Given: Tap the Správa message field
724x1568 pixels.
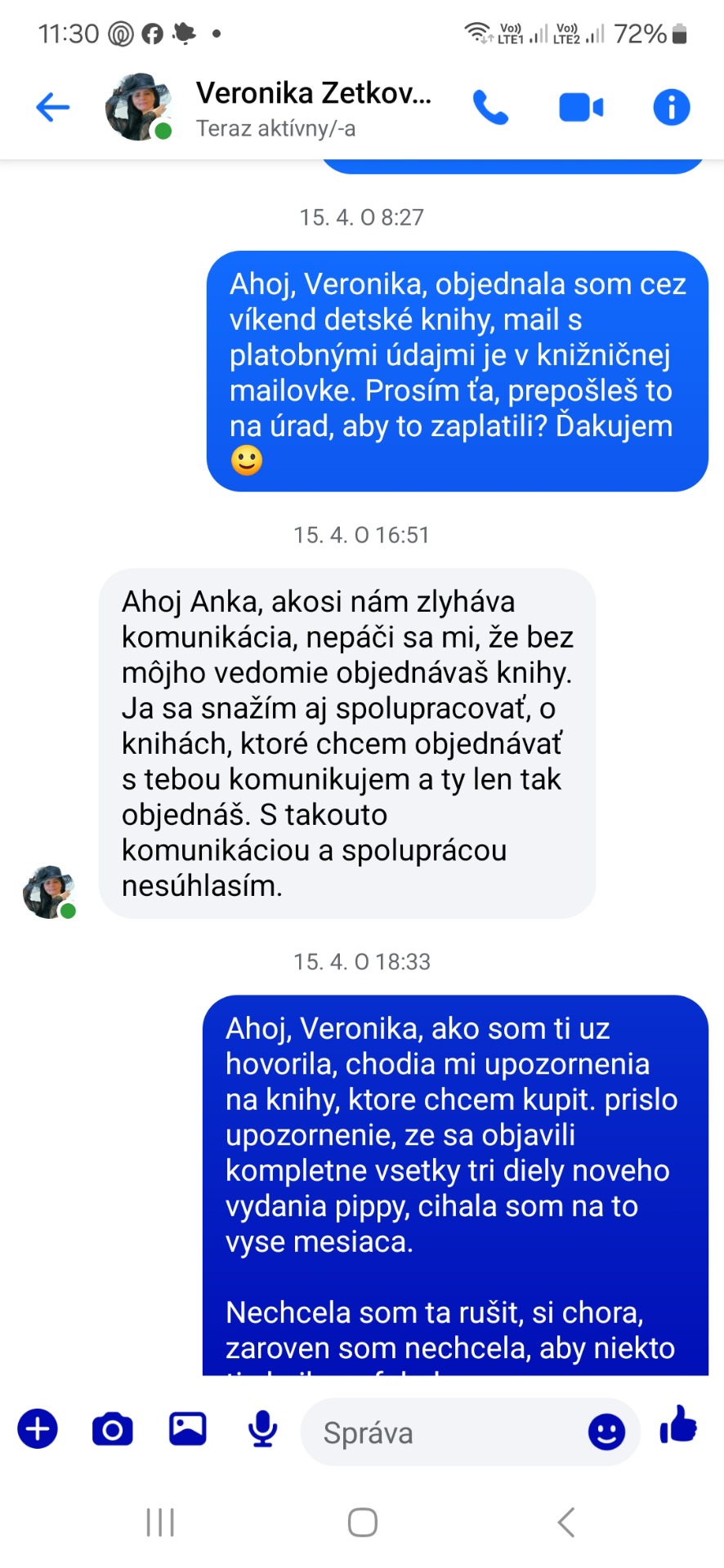Looking at the screenshot, I should pos(441,1432).
